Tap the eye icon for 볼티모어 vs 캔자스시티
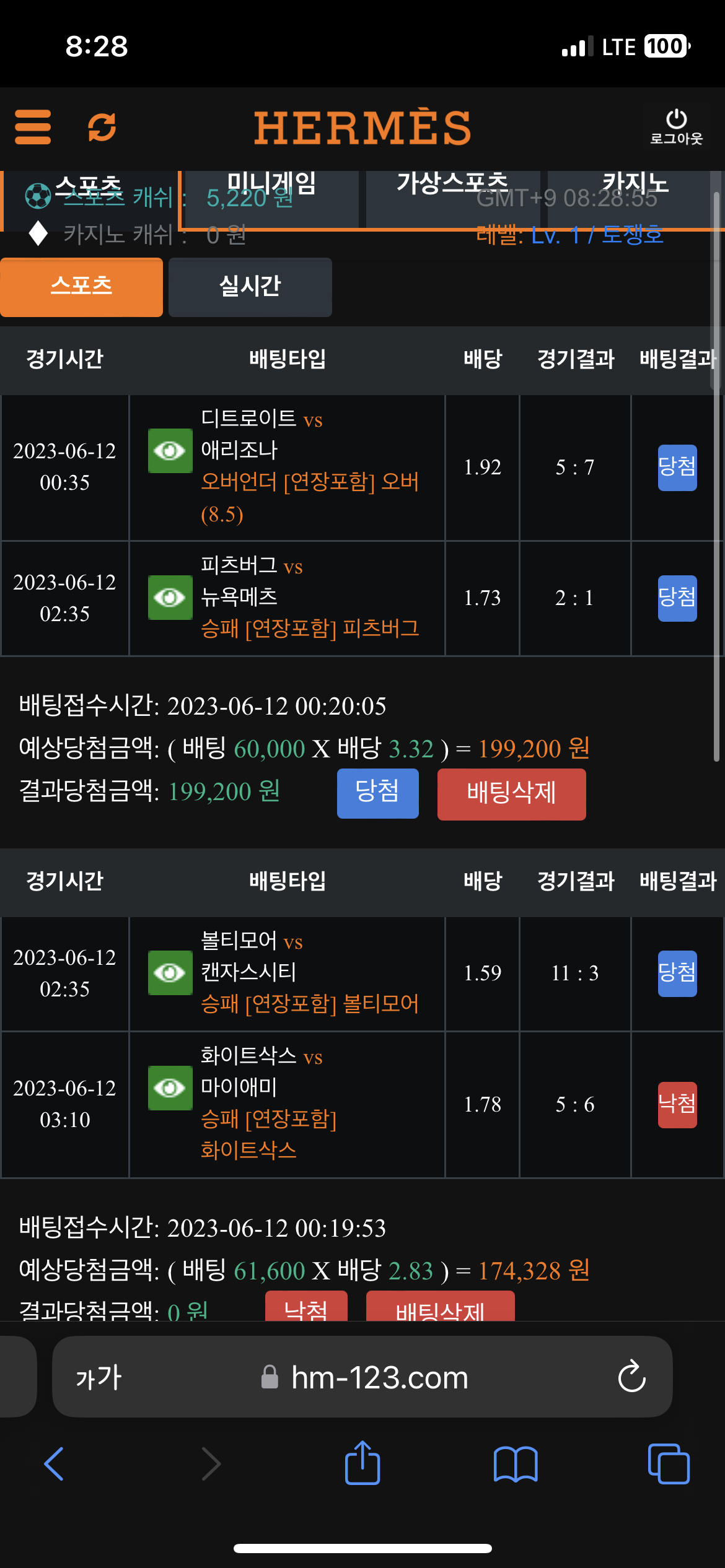 pyautogui.click(x=170, y=973)
